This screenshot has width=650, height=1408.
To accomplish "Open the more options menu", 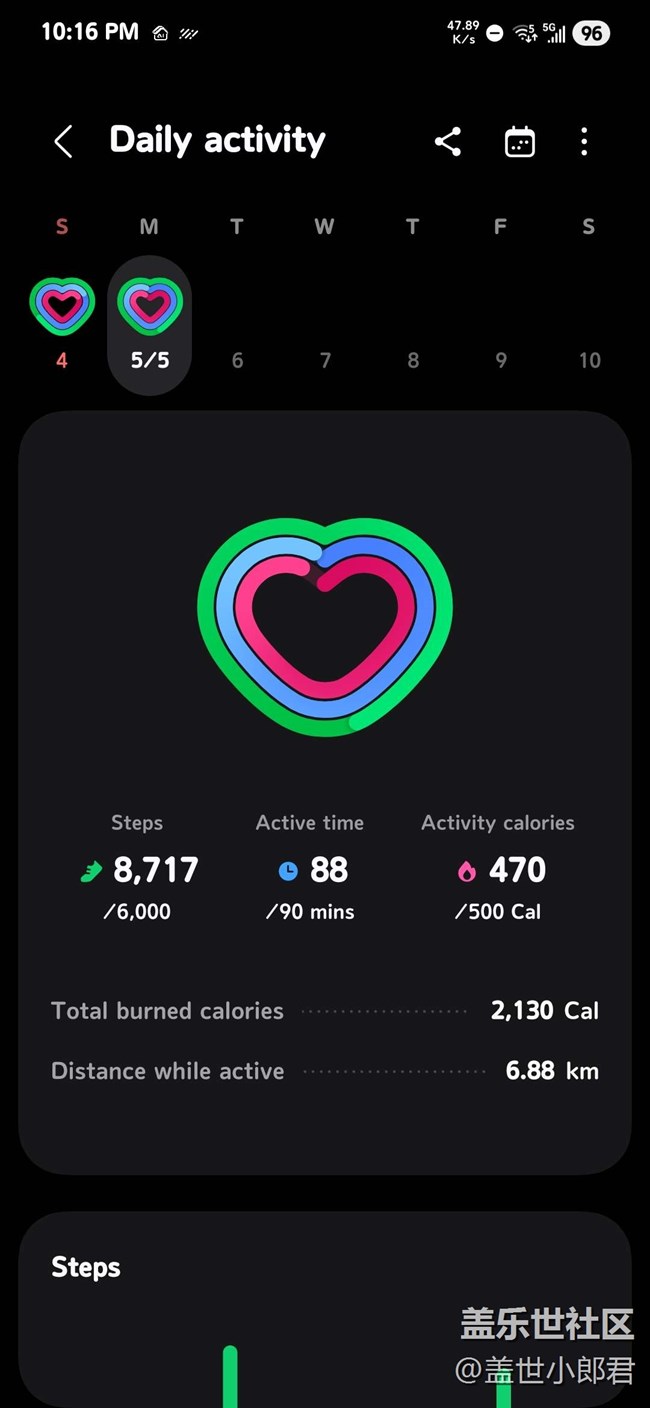I will click(584, 141).
